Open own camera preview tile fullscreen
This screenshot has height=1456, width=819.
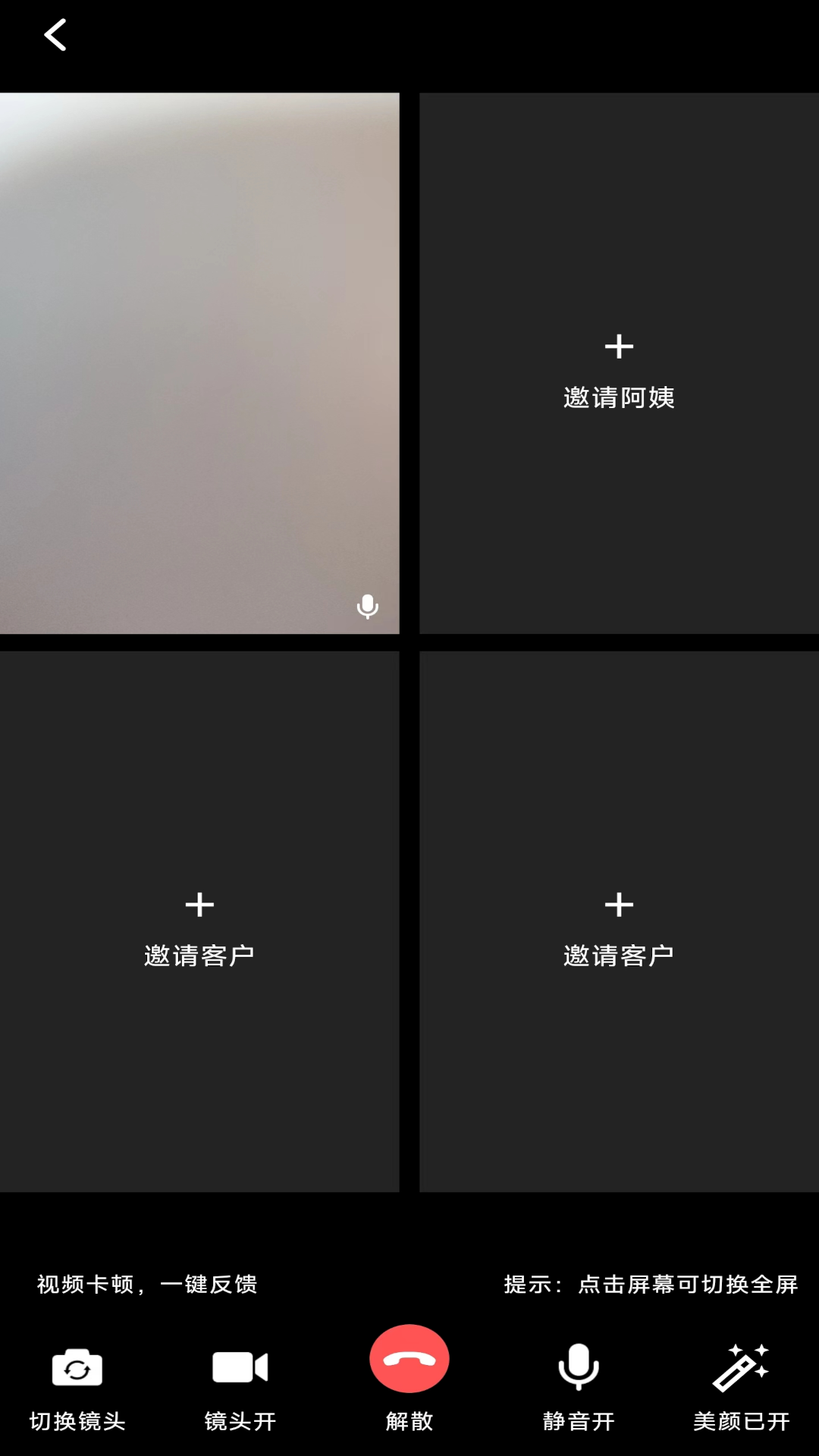[199, 362]
